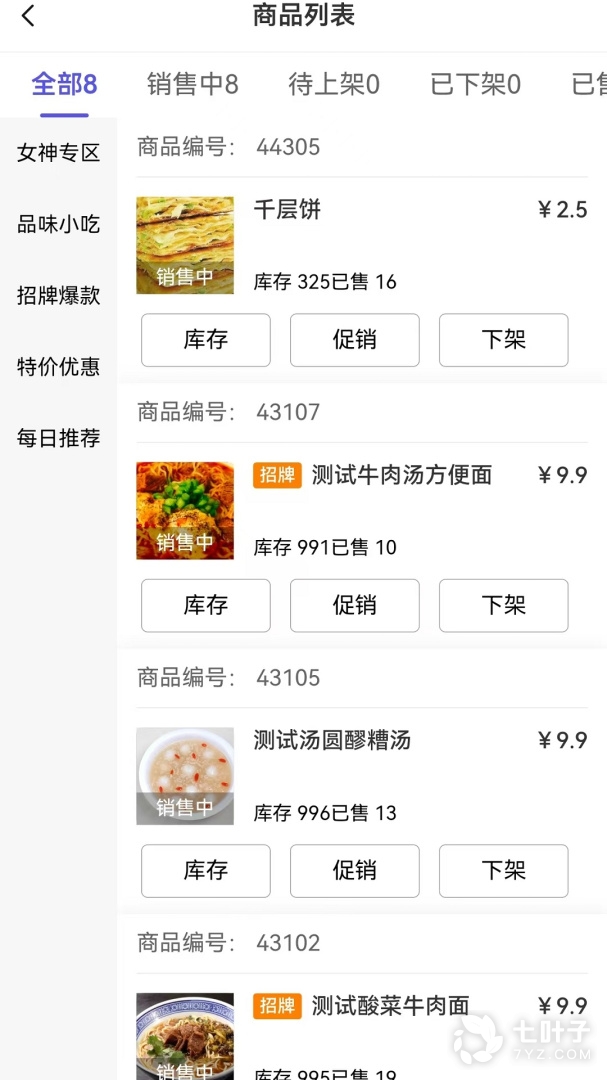Tap 下架 for 测试牛肉汤方便面
This screenshot has width=607, height=1080.
[504, 605]
